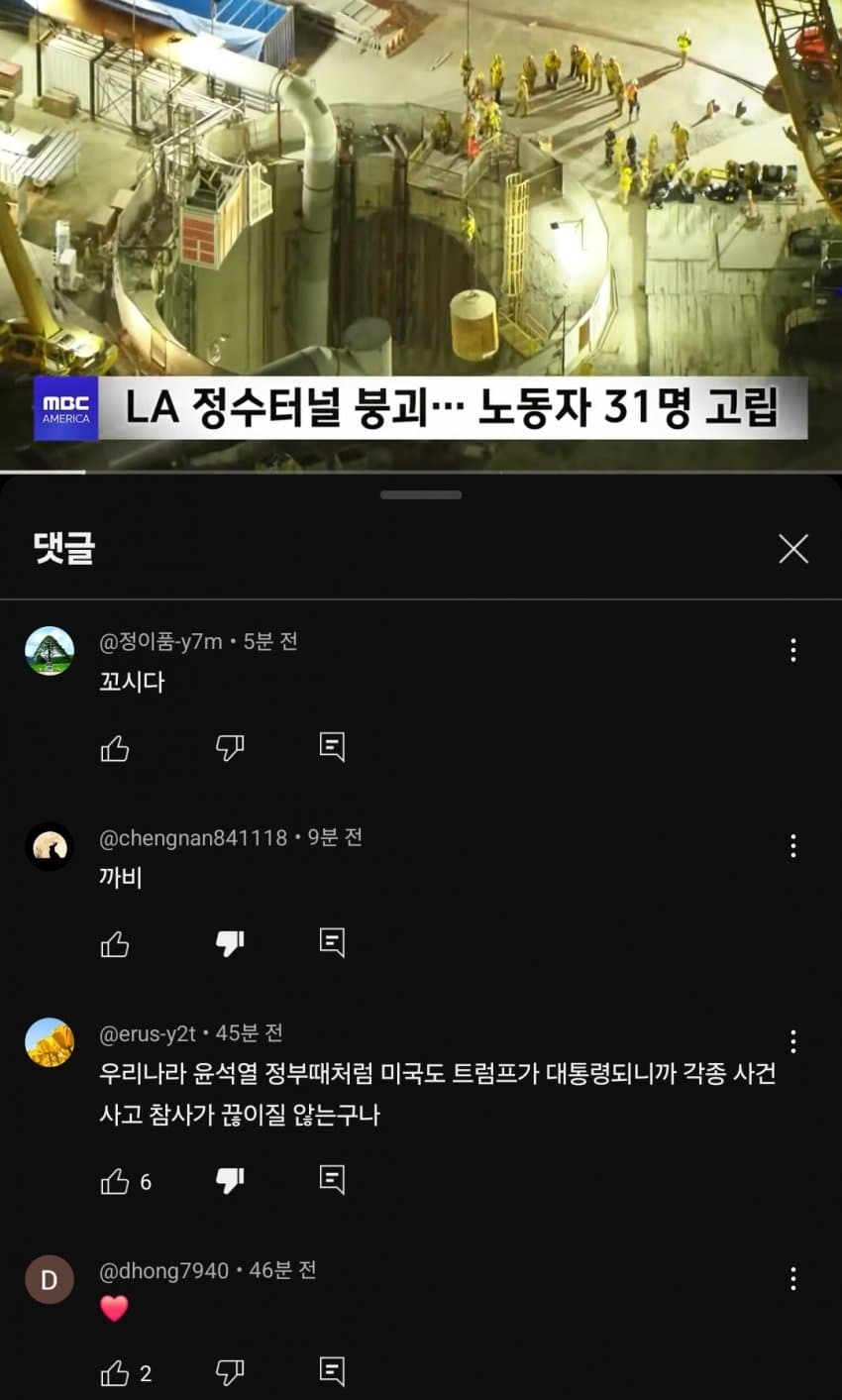
Task: Like the heart comment by @dhong7940
Action: pyautogui.click(x=115, y=1373)
